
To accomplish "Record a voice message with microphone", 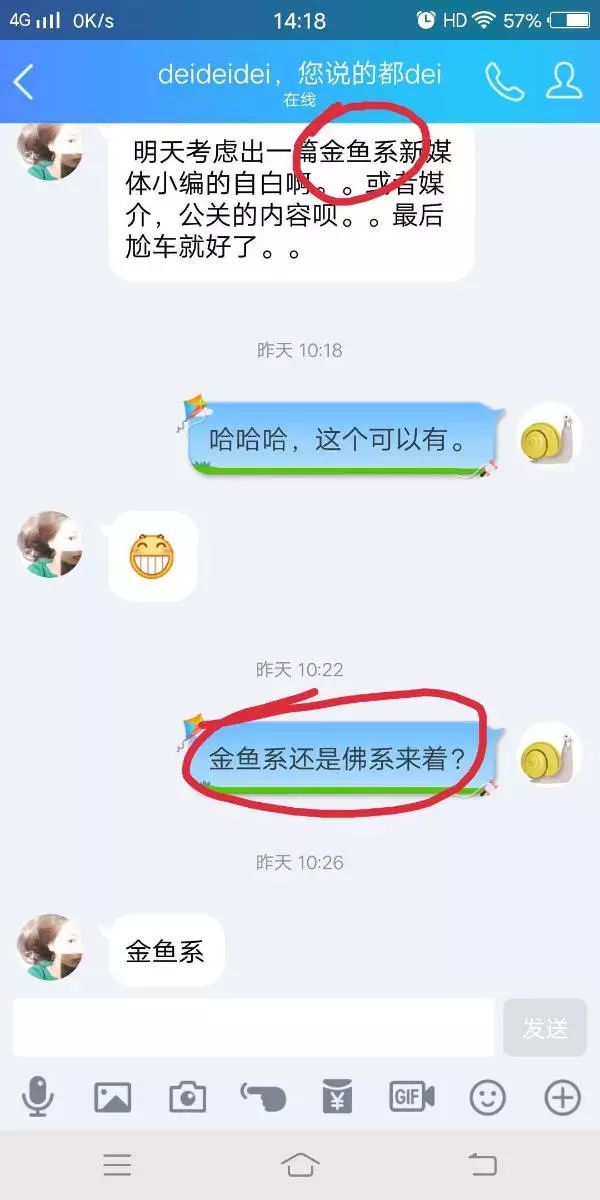I will pos(38,1098).
